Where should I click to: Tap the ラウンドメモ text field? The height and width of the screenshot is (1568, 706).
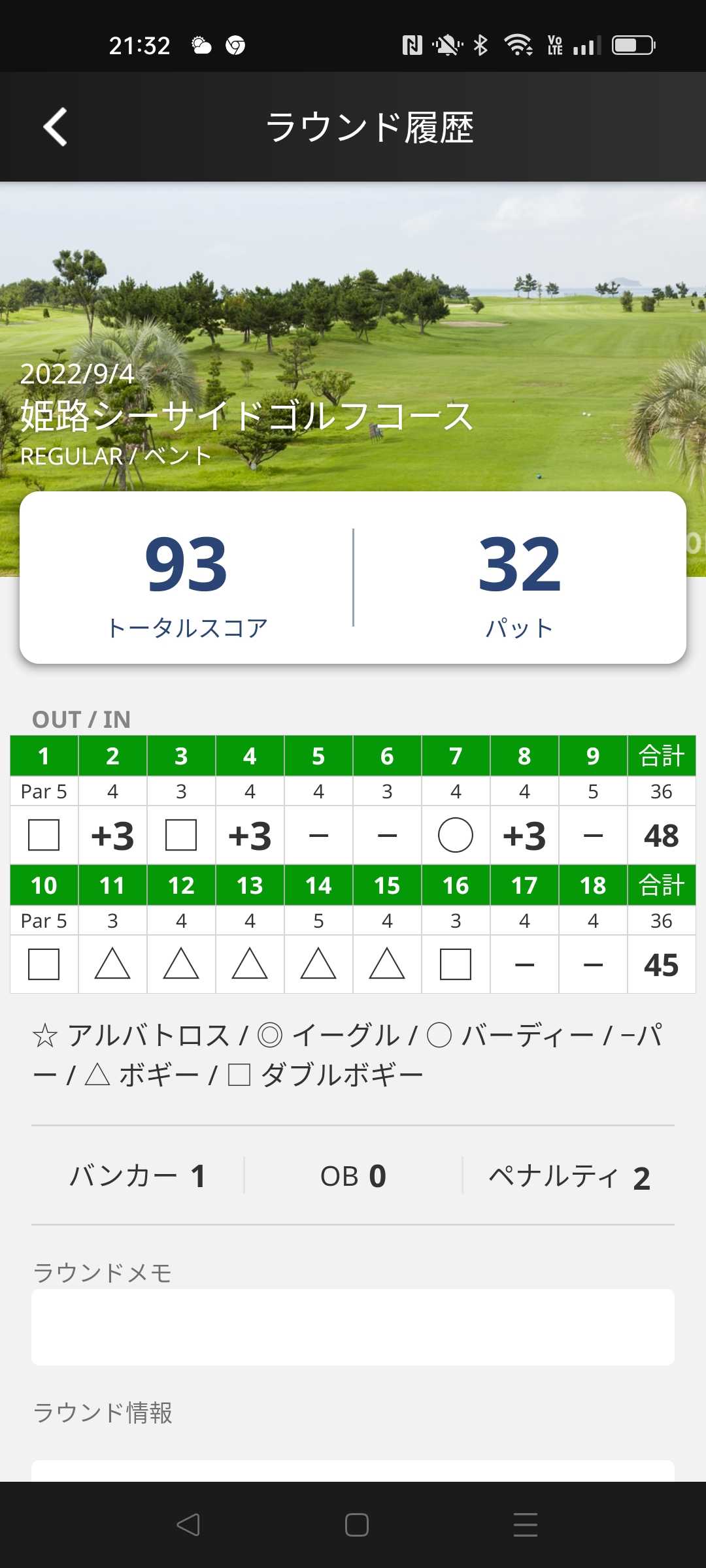click(x=353, y=1326)
